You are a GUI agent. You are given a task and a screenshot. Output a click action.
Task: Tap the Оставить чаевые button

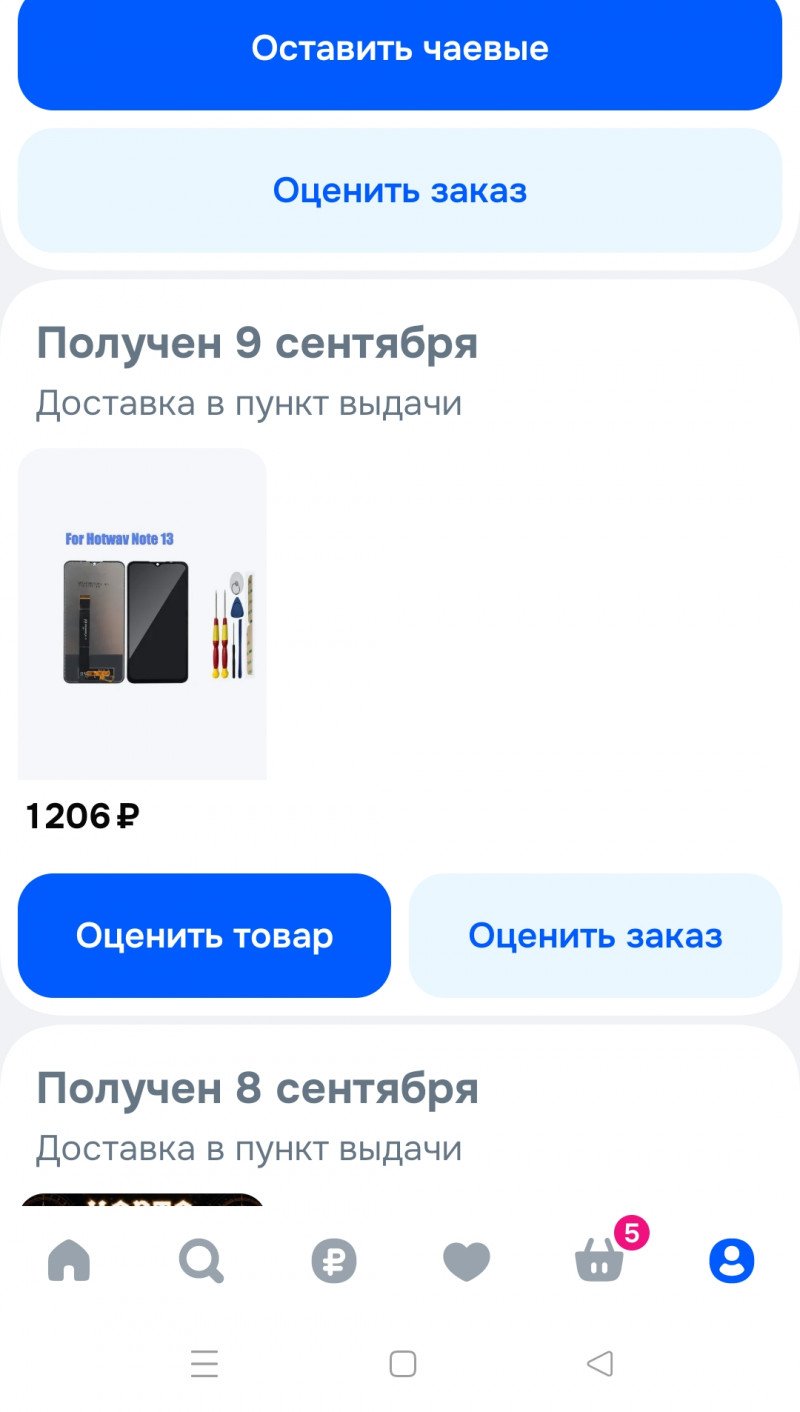400,49
